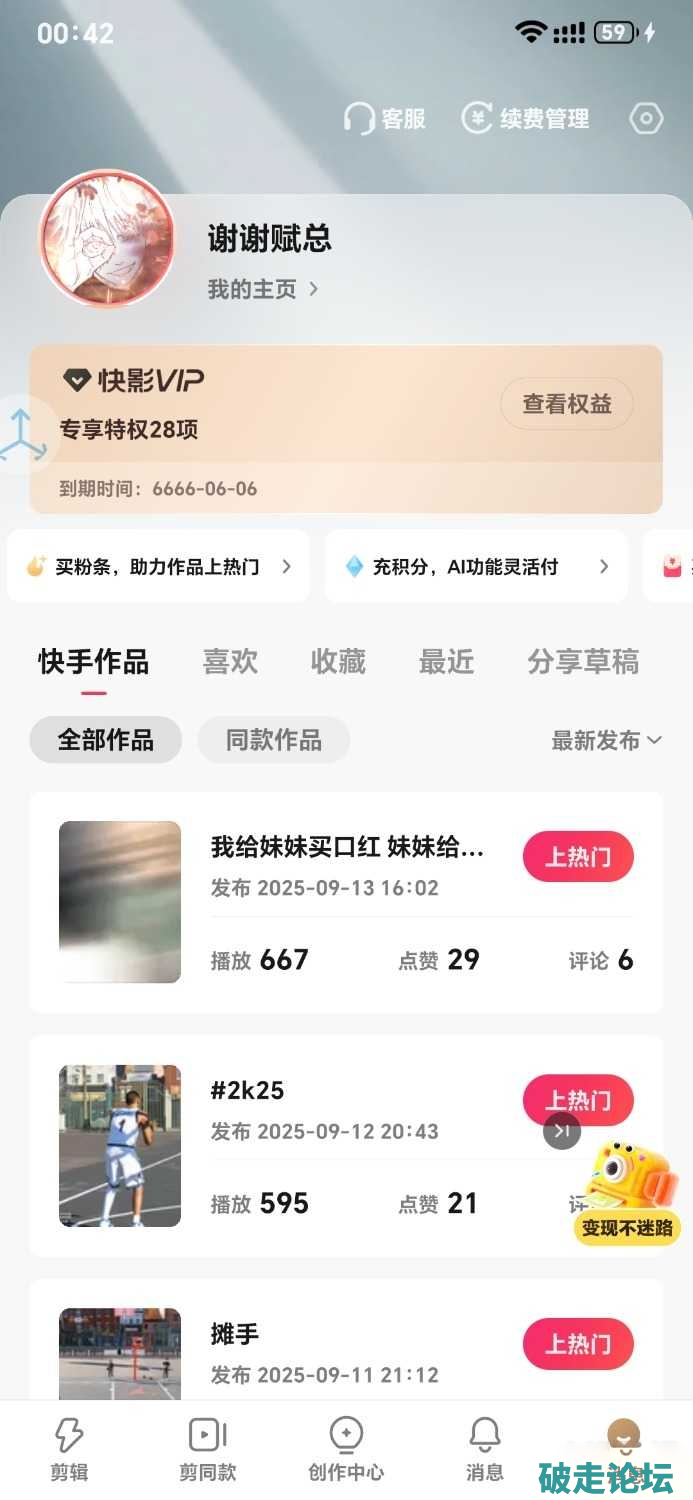693x1500 pixels.
Task: Open the 买粉条 promotion banner
Action: point(158,567)
